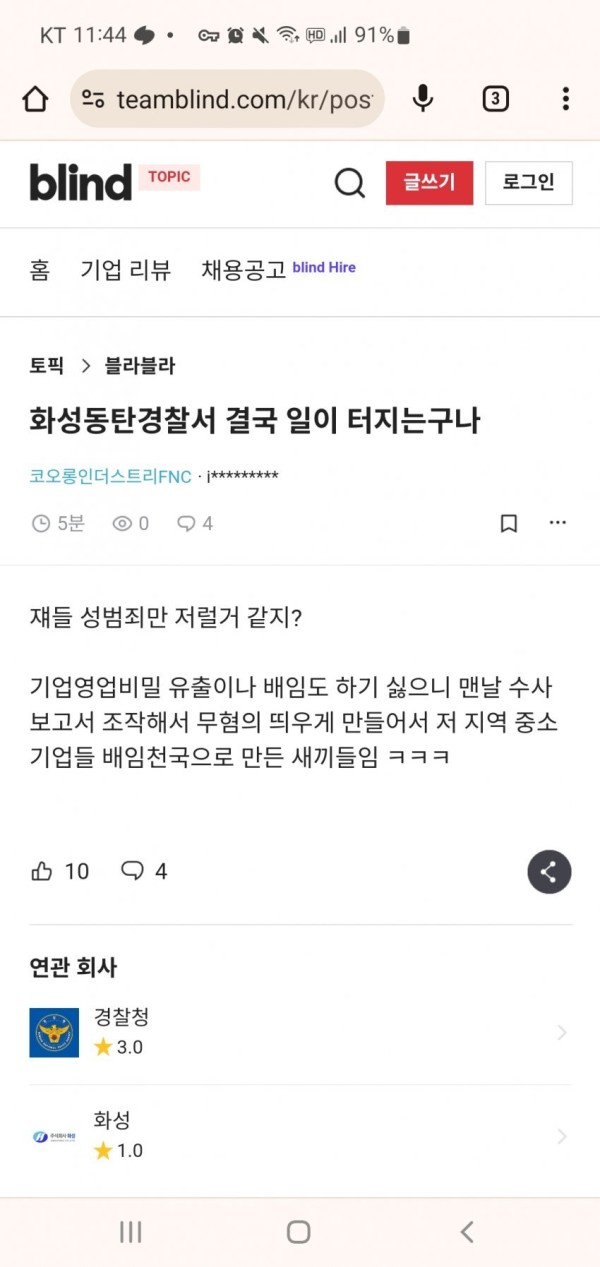The image size is (600, 1267).
Task: Open the post's more options menu
Action: 558,523
